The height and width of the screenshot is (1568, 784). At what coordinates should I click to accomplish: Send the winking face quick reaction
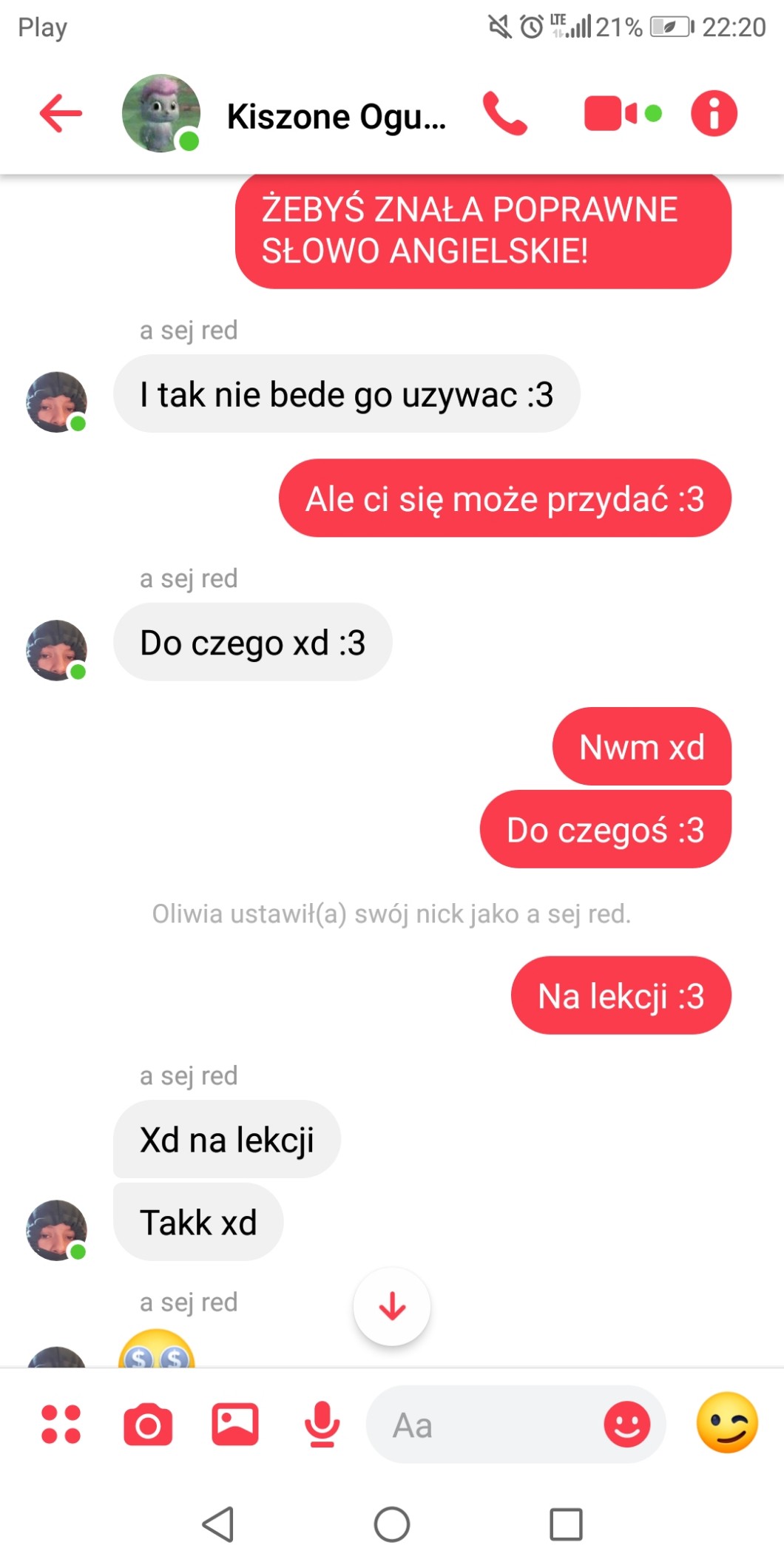(x=727, y=1423)
